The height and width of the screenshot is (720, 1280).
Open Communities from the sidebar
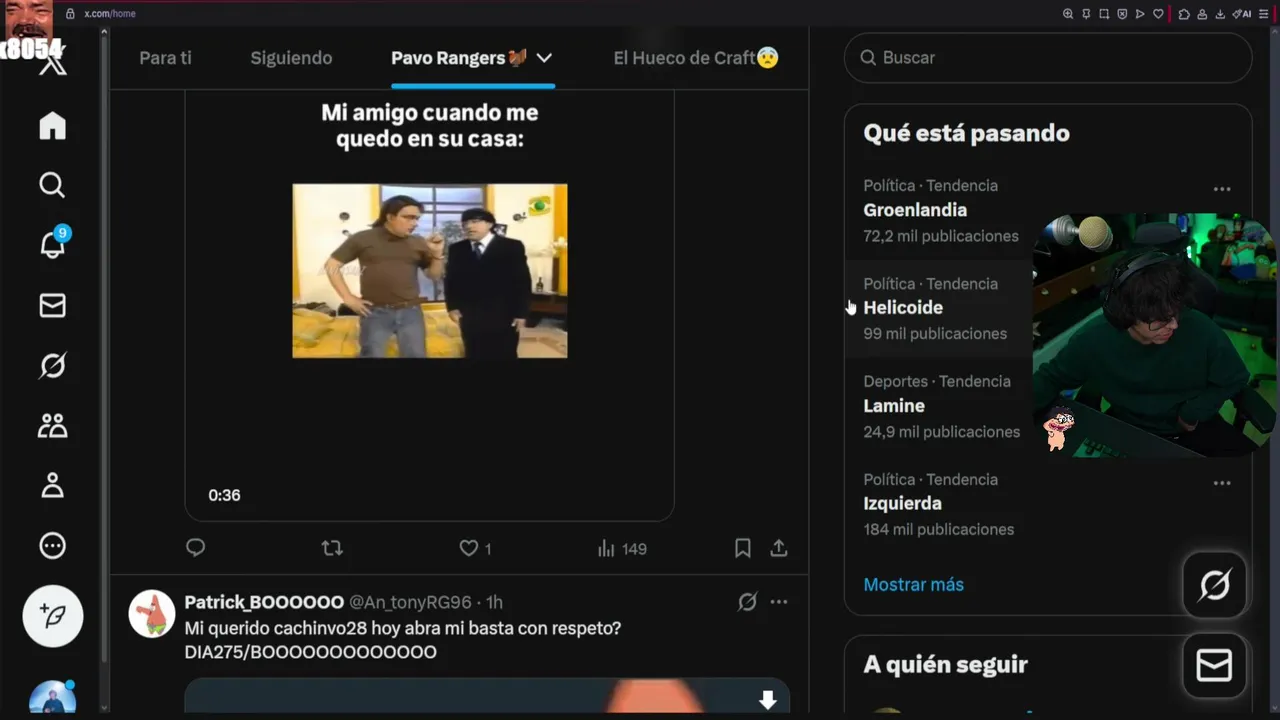(x=52, y=426)
